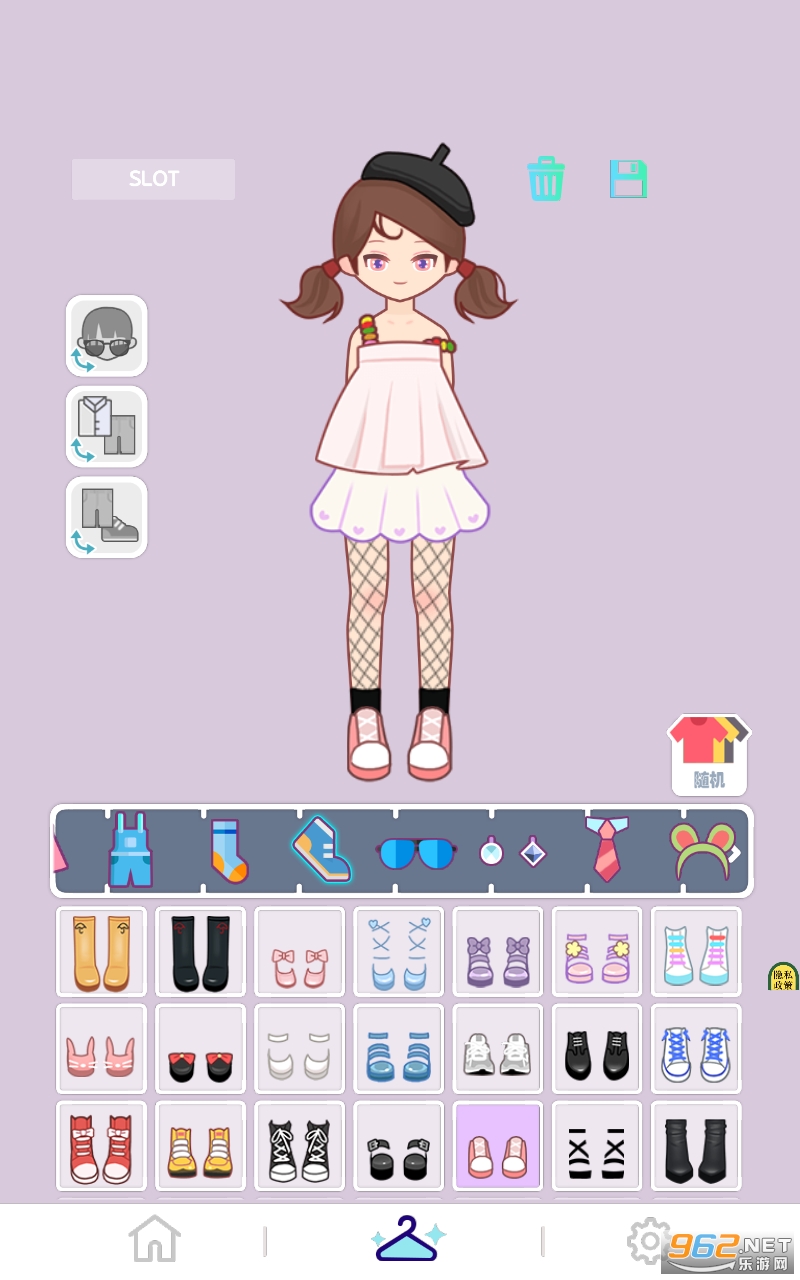Pick the red high-top sneakers
800x1280 pixels.
coord(101,1147)
